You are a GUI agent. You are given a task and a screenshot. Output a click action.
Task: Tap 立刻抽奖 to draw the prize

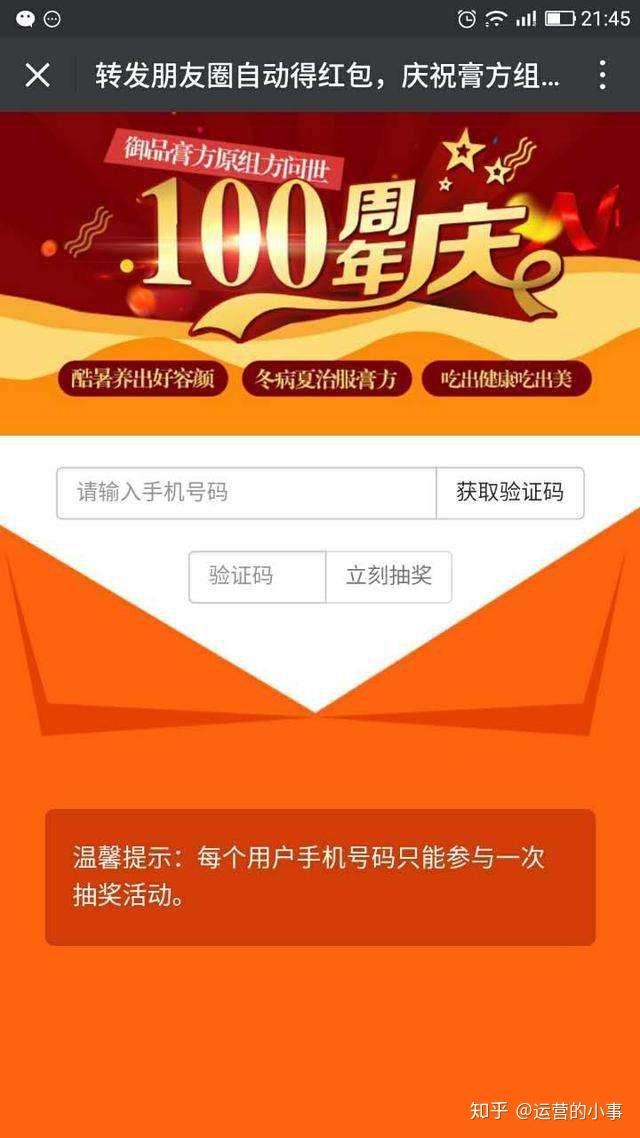[x=389, y=577]
